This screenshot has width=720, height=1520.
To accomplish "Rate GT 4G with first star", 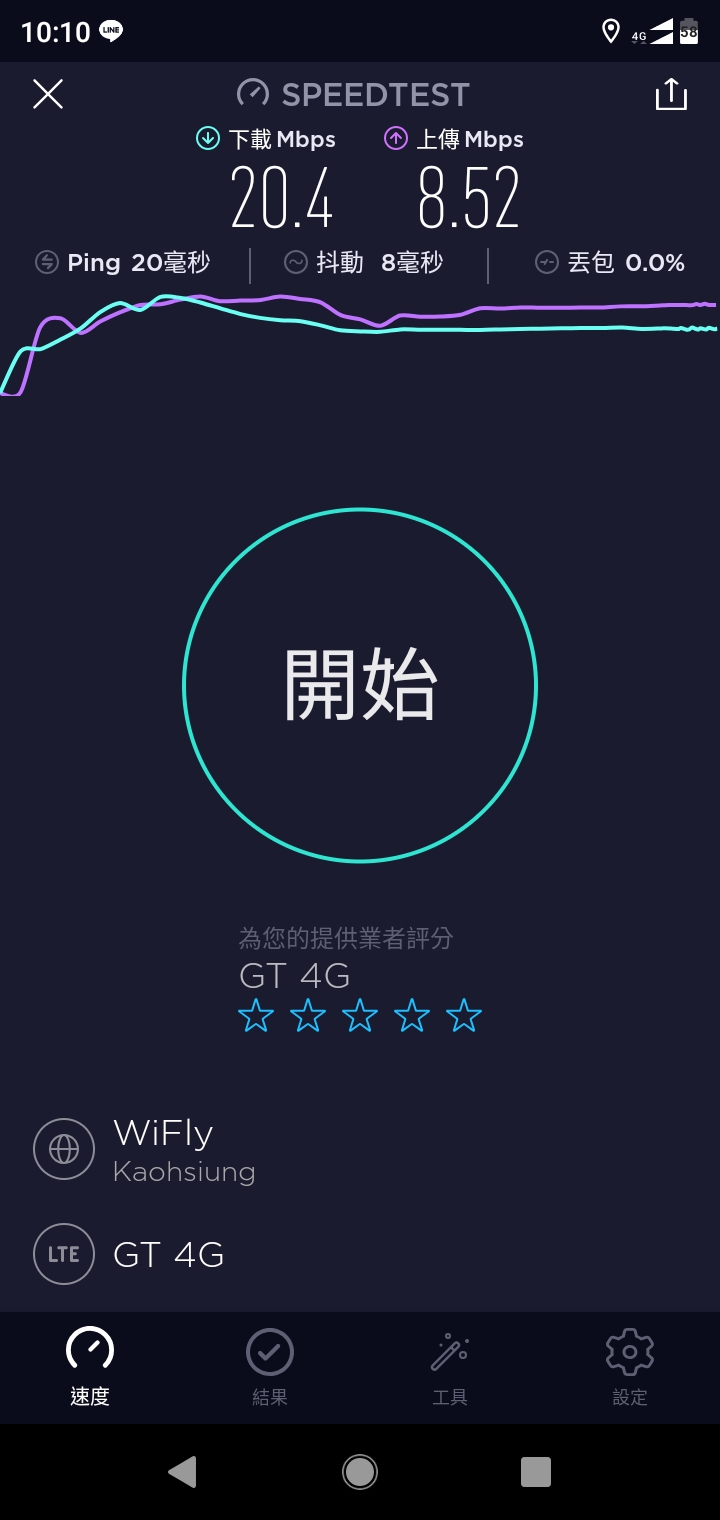I will pyautogui.click(x=256, y=1016).
